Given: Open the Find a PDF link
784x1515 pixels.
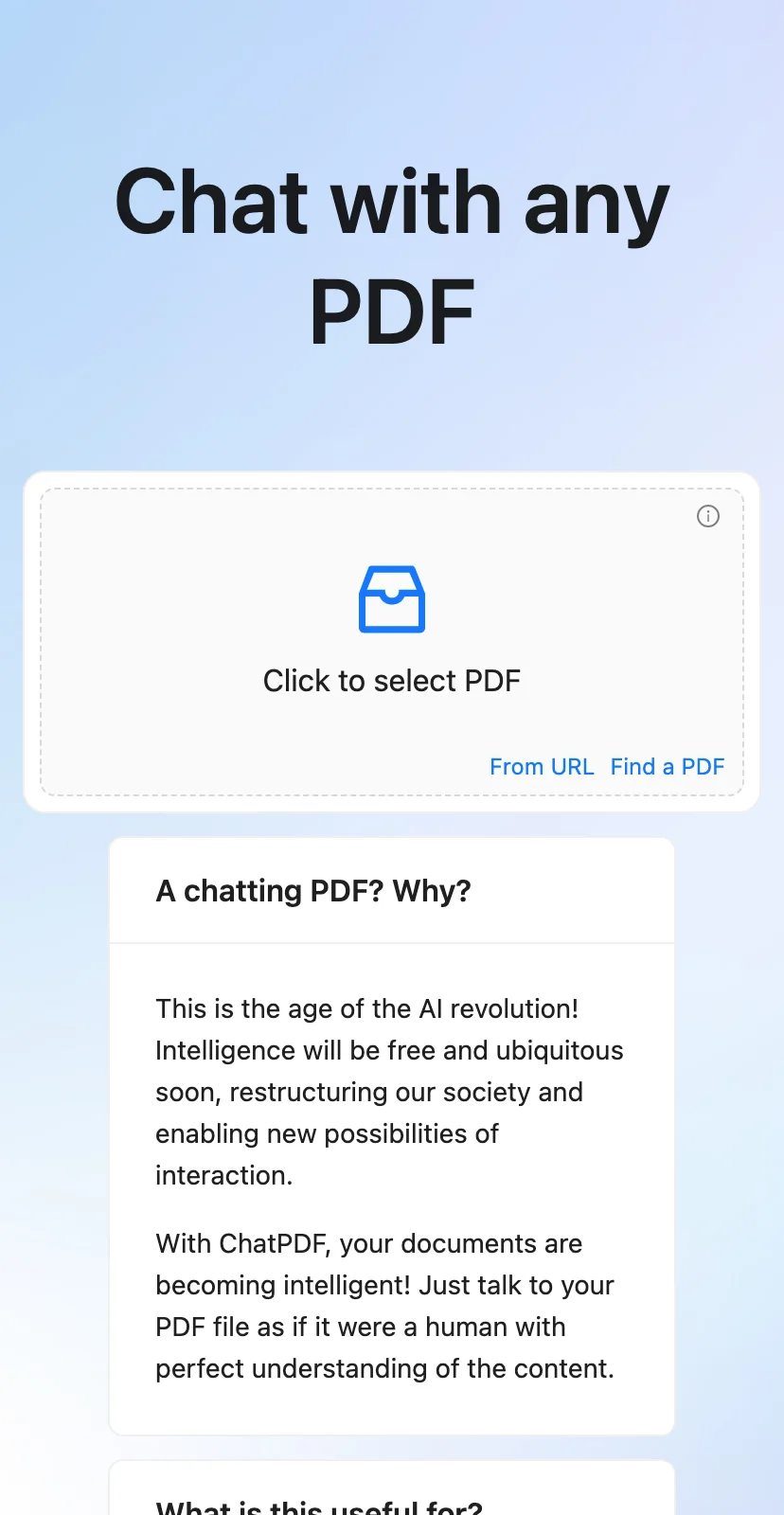Looking at the screenshot, I should pos(668,767).
